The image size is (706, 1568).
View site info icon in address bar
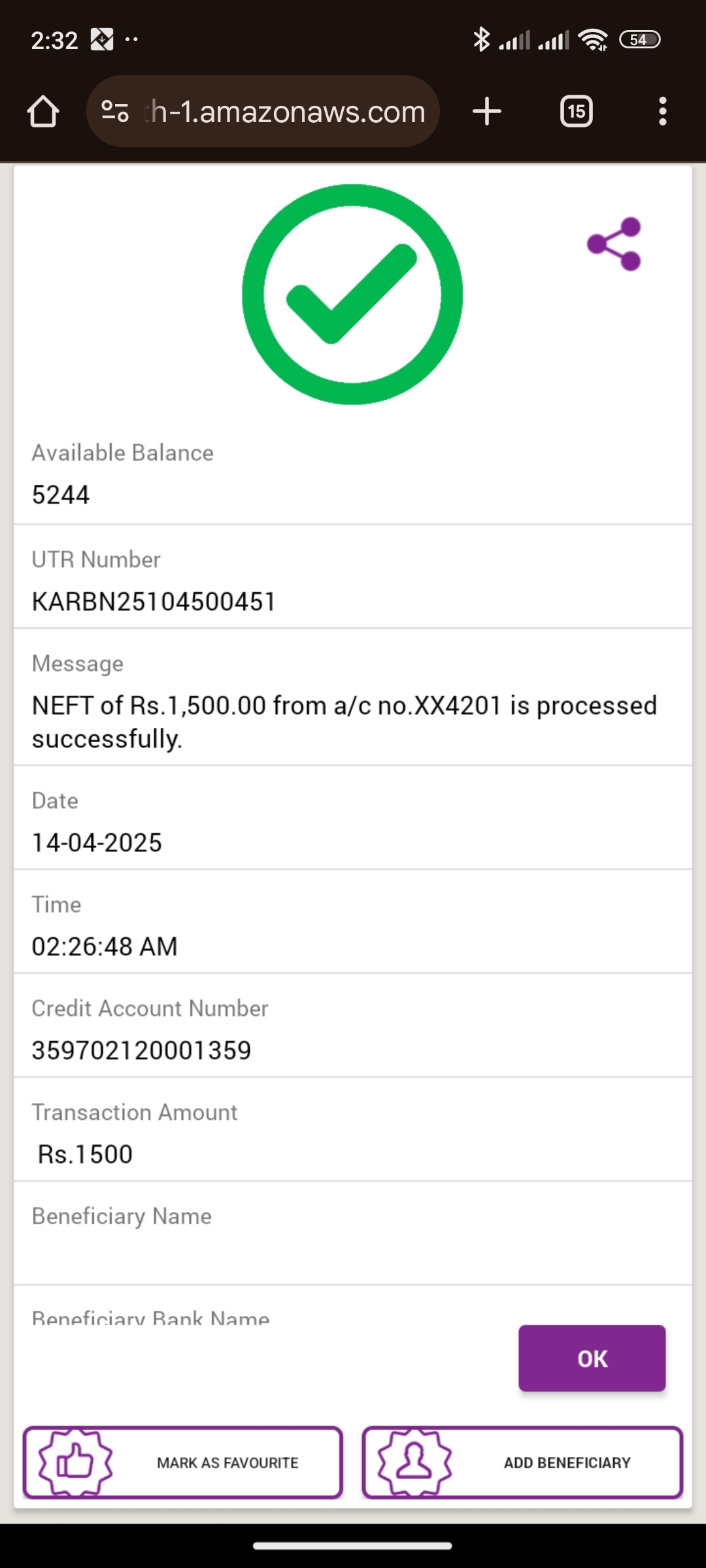tap(115, 112)
